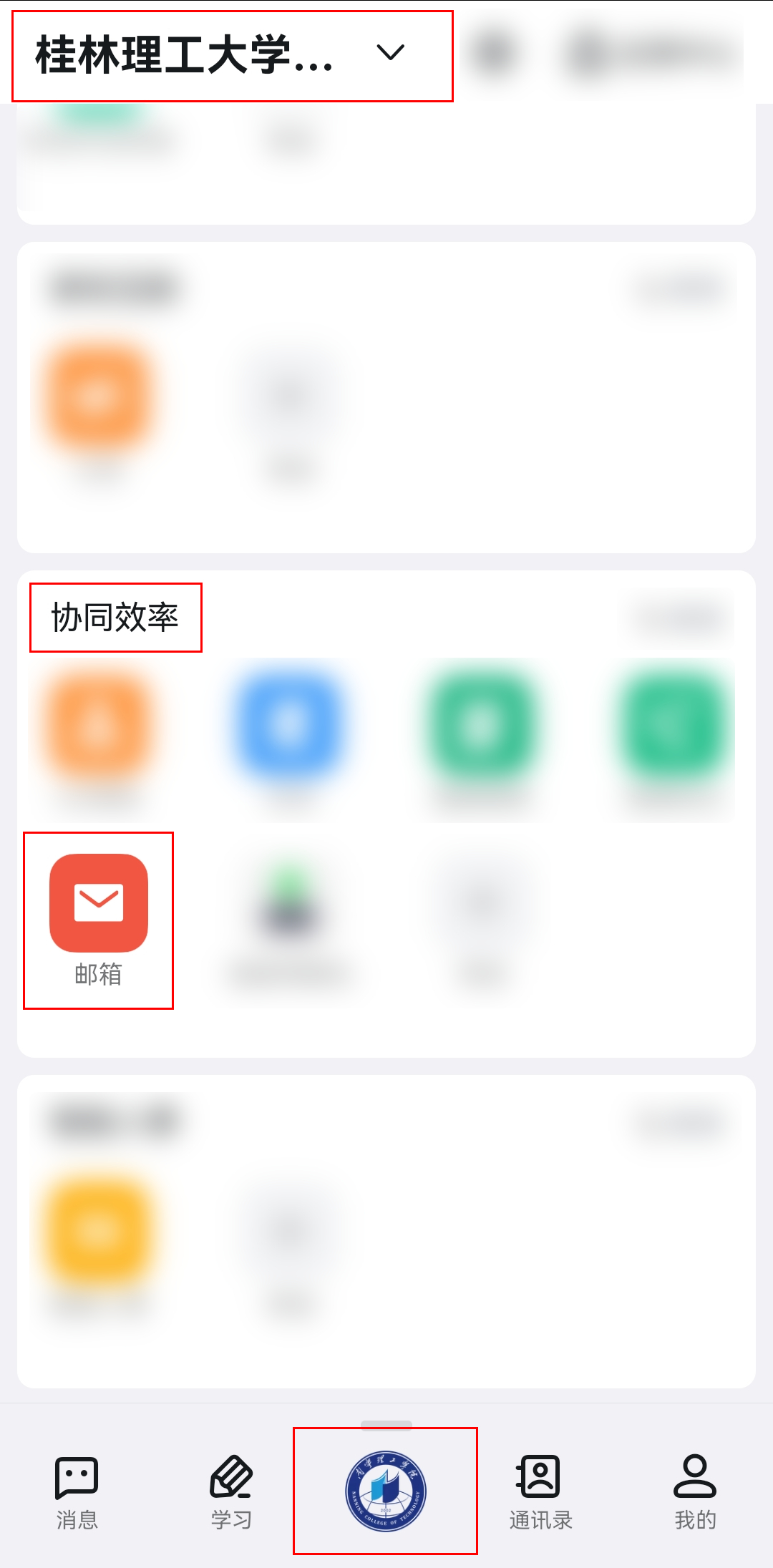
Task: Open the school logo workbench tab
Action: click(386, 1491)
